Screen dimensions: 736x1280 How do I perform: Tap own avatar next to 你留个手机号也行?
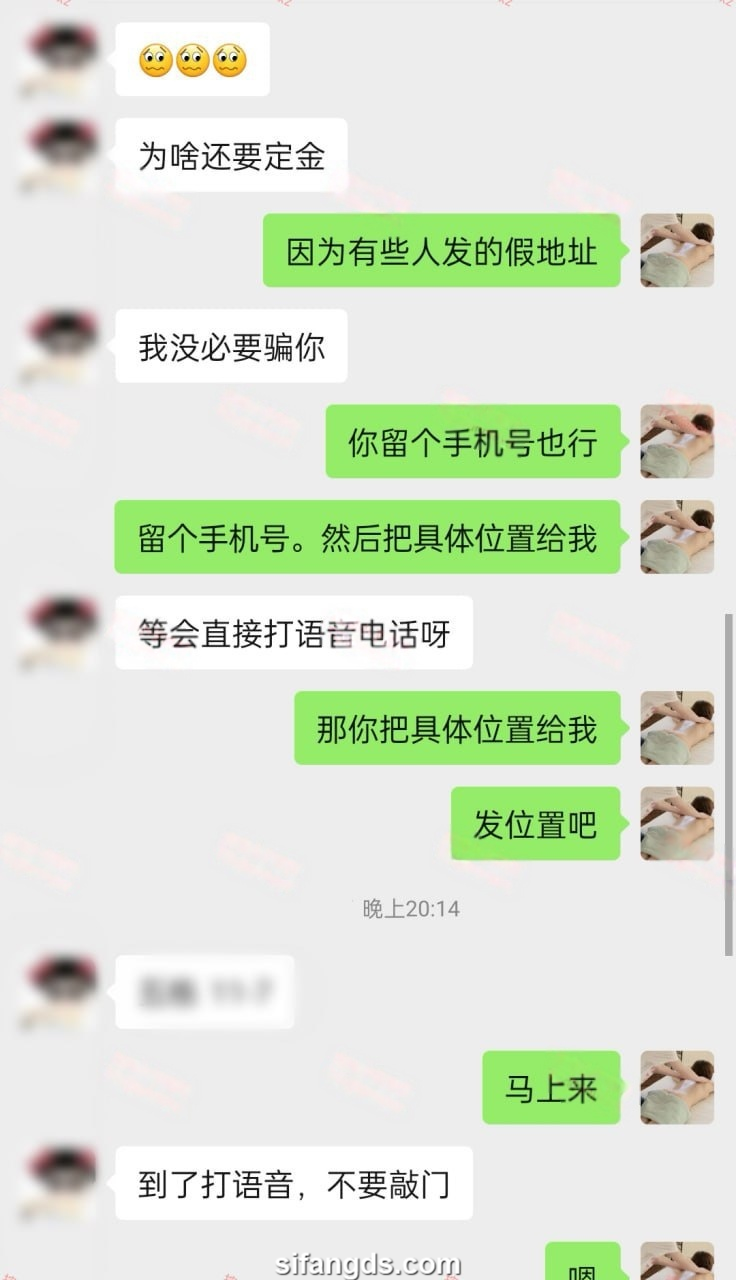(x=677, y=441)
